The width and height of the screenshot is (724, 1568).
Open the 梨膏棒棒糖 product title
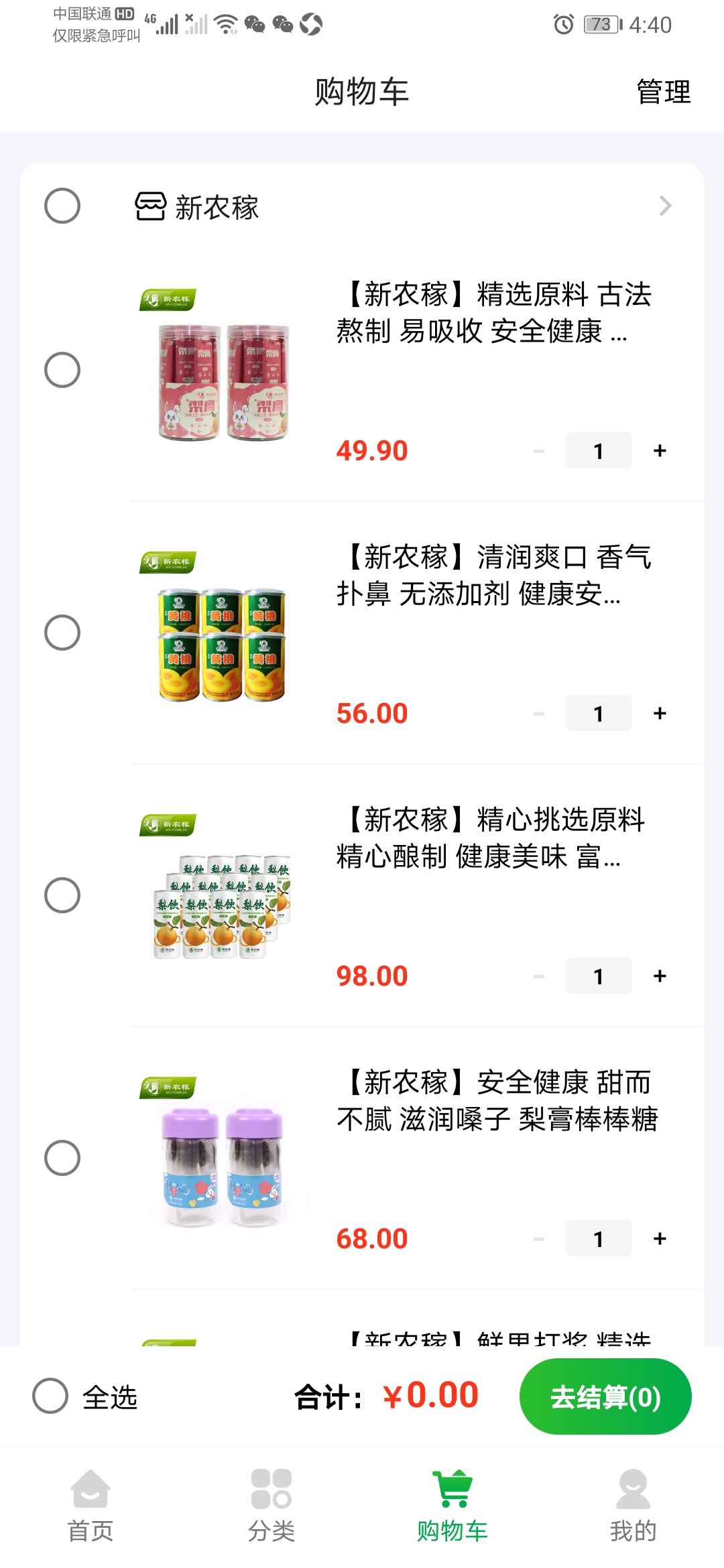tap(496, 1100)
